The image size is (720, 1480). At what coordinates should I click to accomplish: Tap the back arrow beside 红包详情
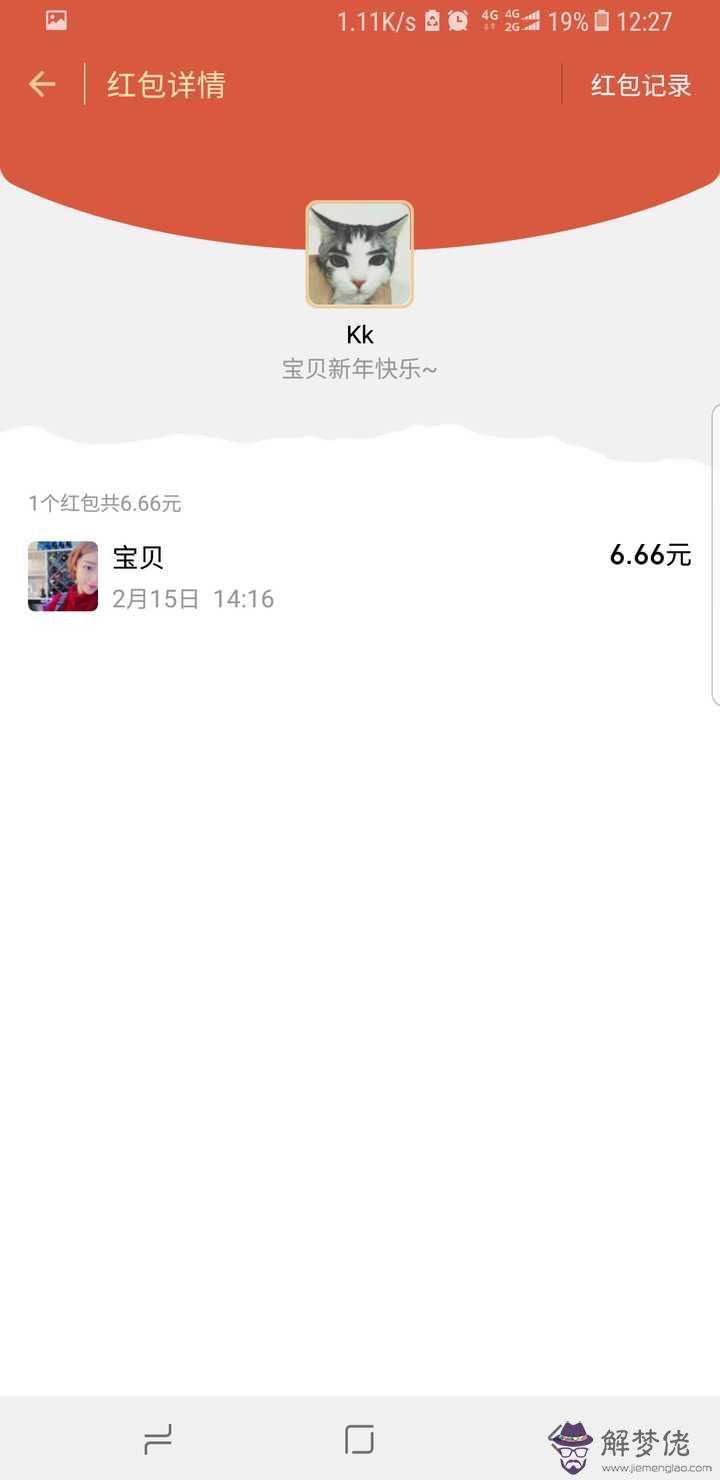click(42, 84)
